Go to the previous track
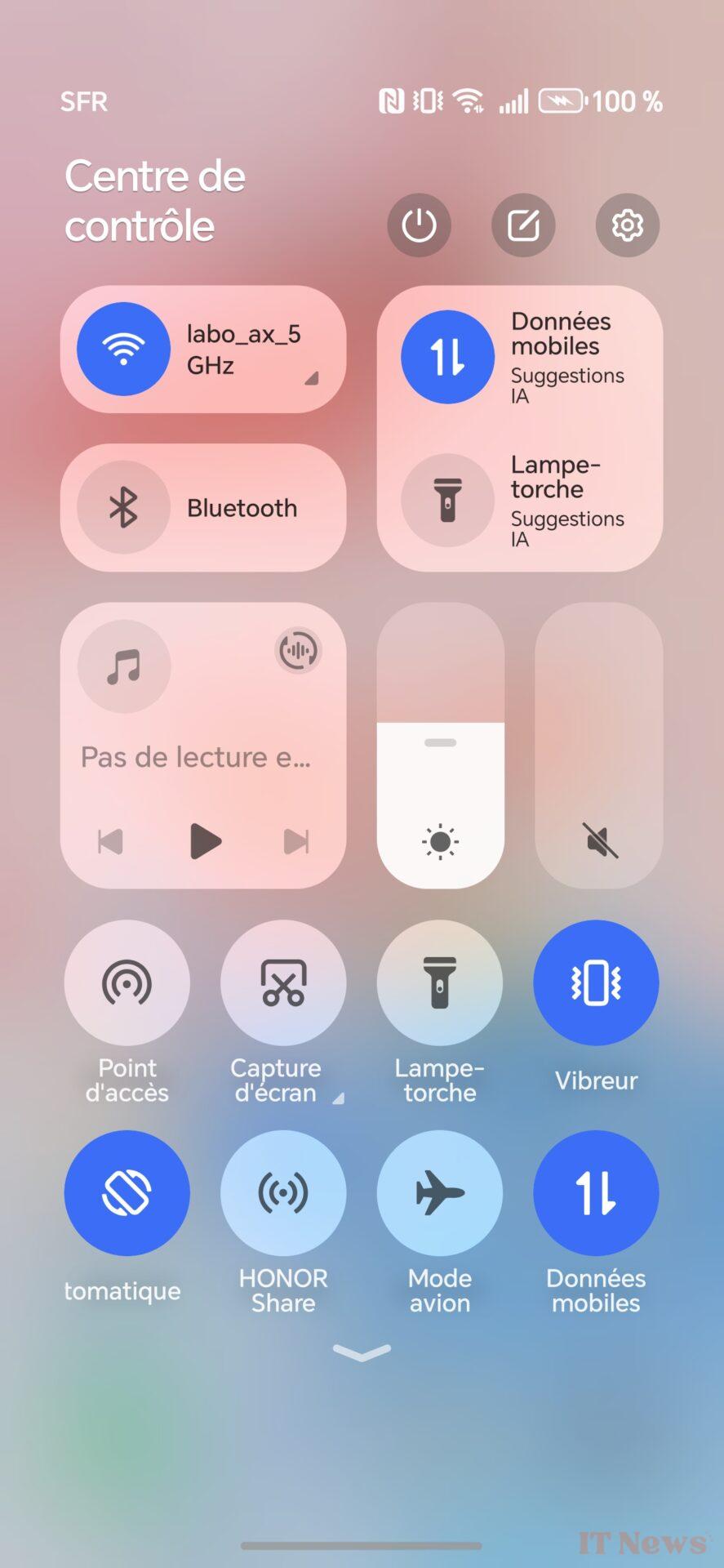This screenshot has height=1568, width=724. tap(110, 841)
